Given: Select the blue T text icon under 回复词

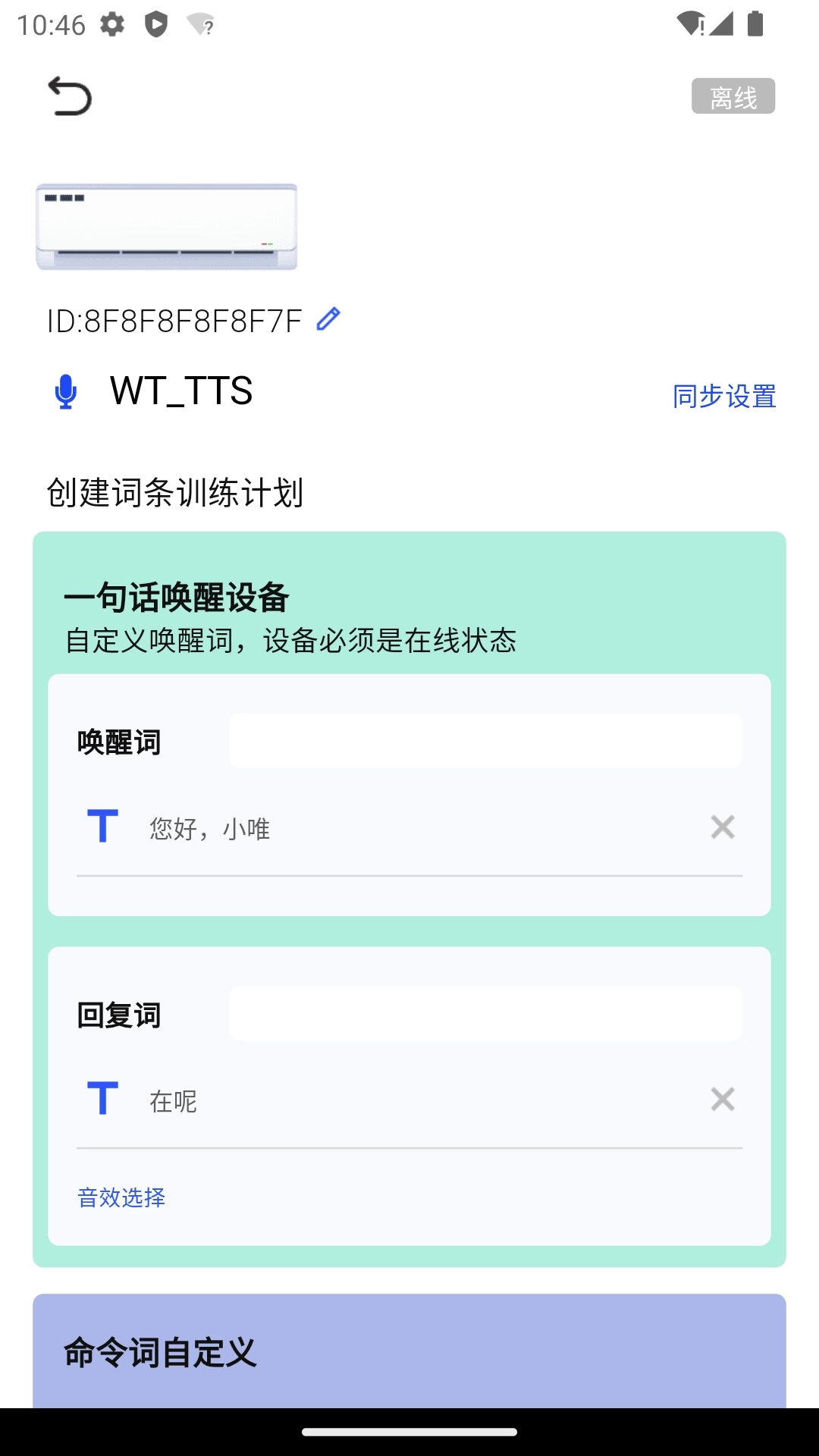Looking at the screenshot, I should [102, 1099].
